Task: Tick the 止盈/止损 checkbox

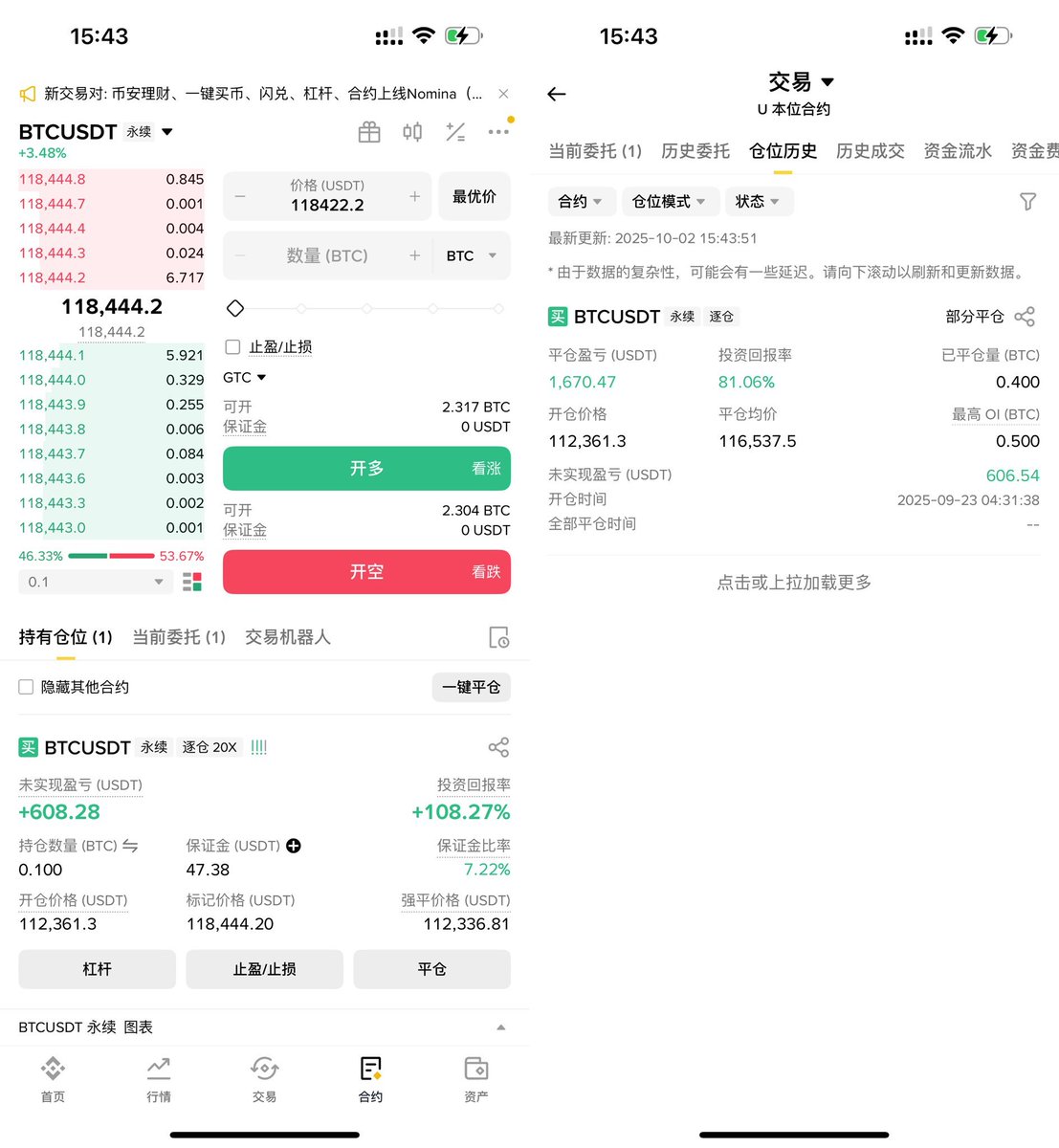Action: [232, 346]
